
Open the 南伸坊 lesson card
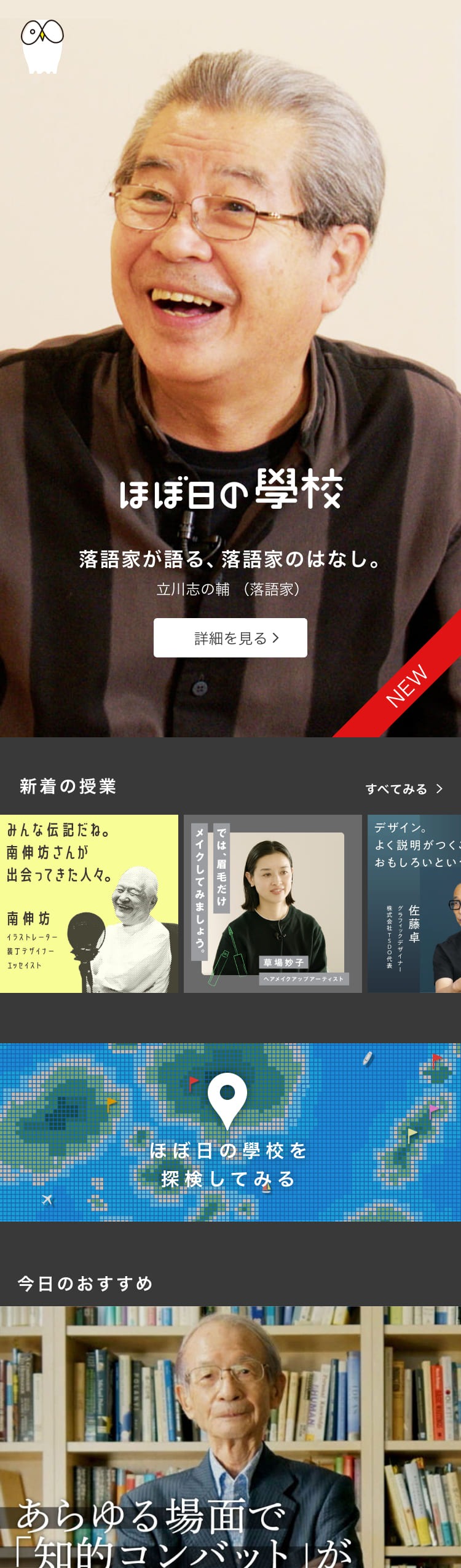click(x=89, y=903)
